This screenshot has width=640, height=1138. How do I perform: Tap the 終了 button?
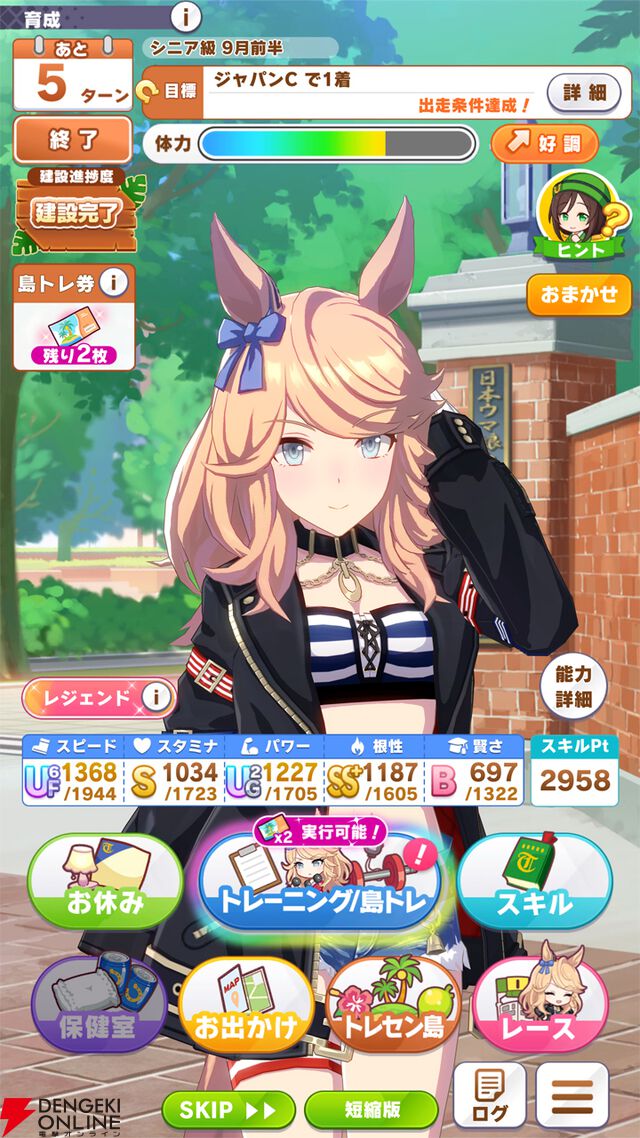coord(72,141)
